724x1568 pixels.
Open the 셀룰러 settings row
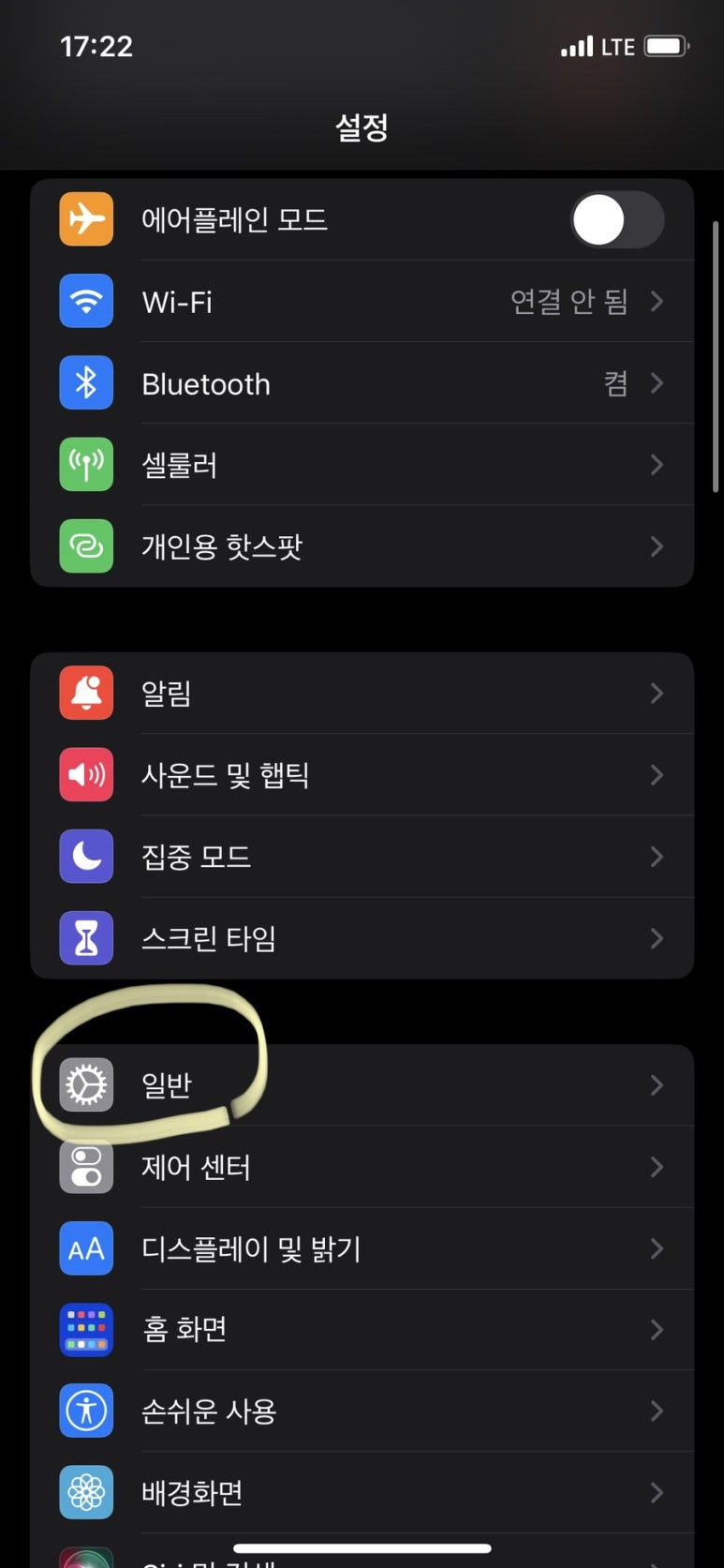[x=362, y=465]
